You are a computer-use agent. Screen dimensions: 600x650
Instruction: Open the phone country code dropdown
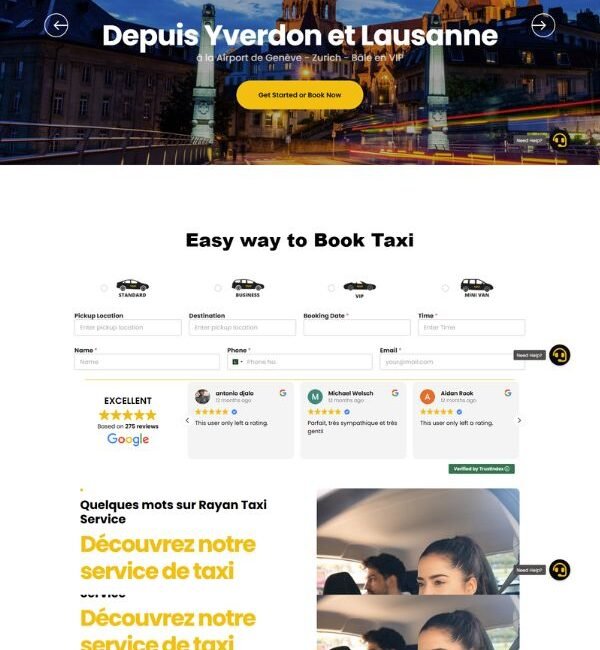236,362
